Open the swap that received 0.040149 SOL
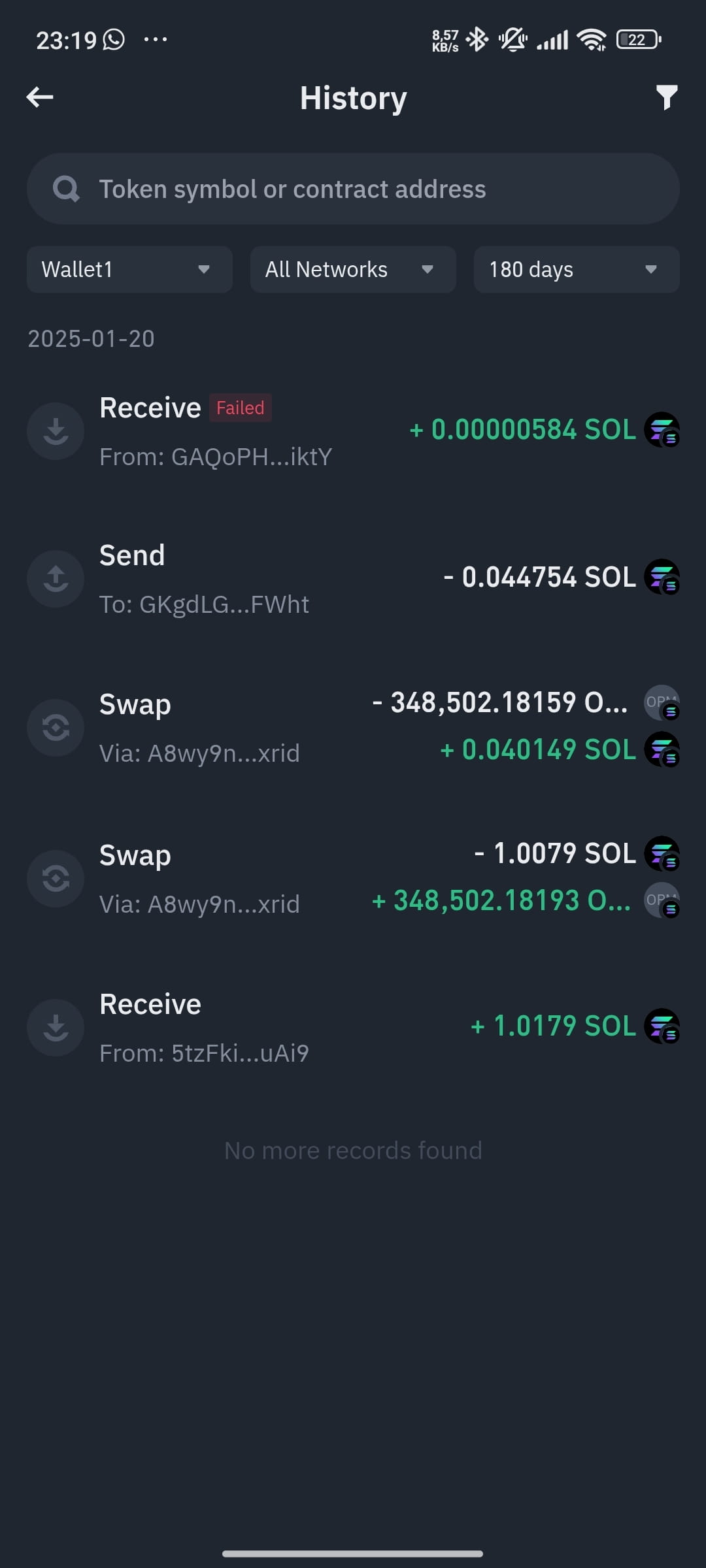 pos(353,727)
